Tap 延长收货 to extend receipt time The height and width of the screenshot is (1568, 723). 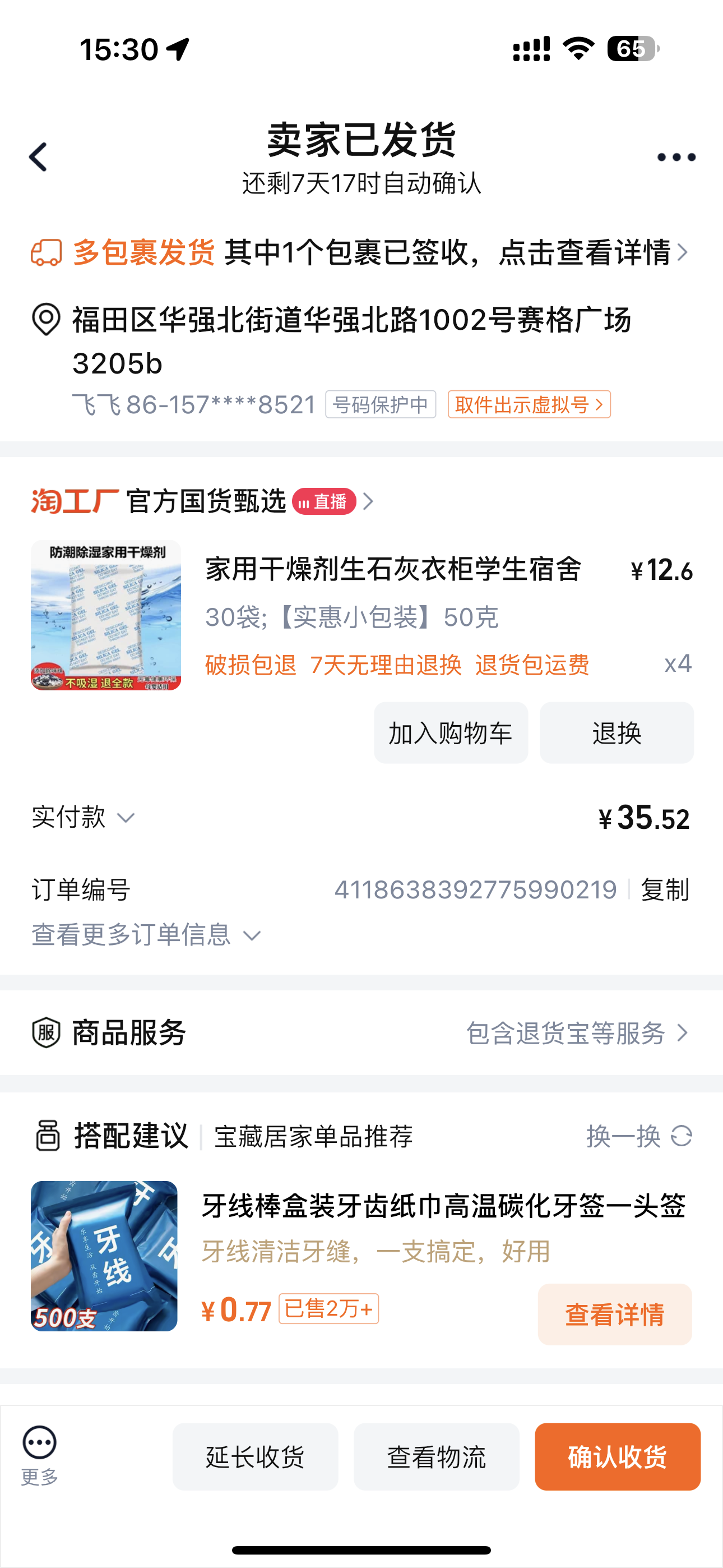(255, 1456)
